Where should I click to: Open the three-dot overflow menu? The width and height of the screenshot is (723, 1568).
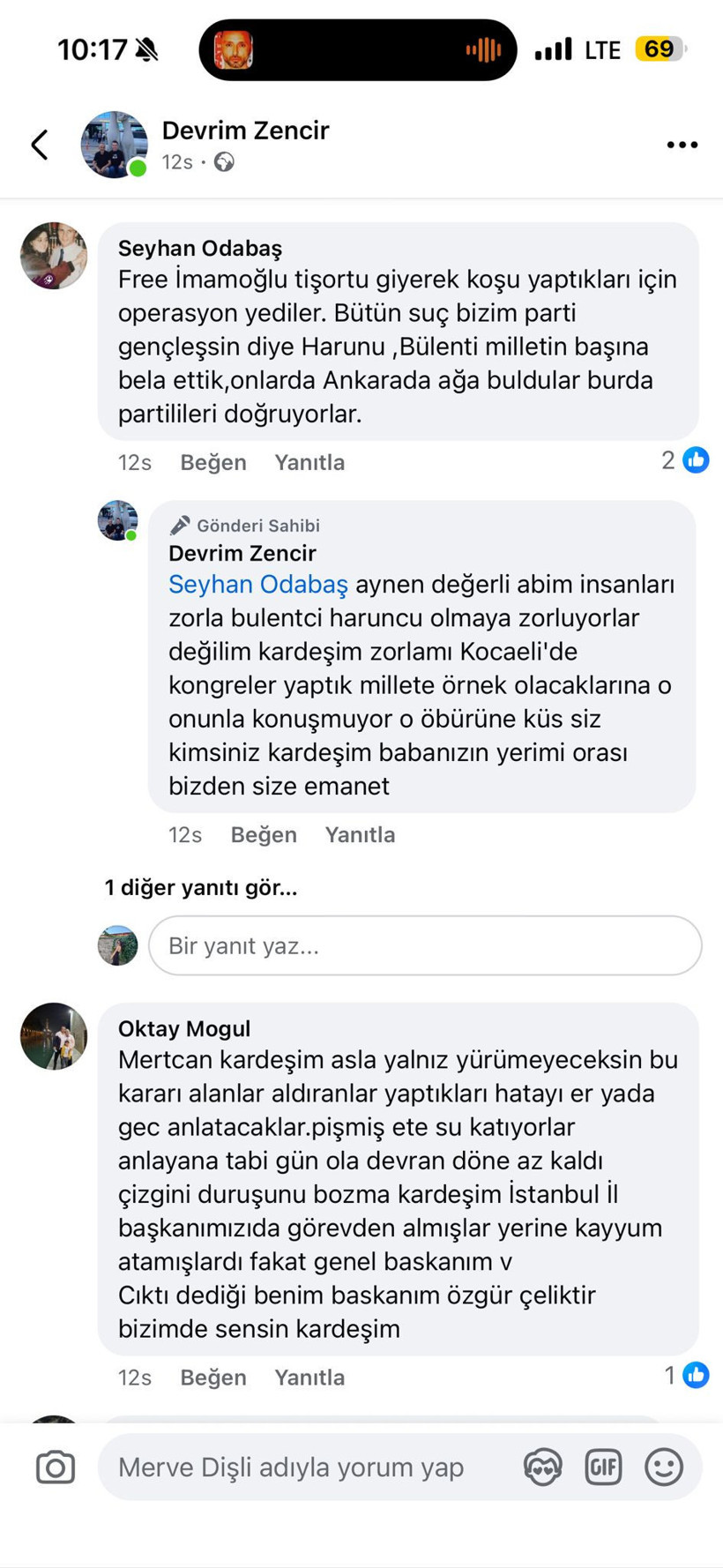coord(682,145)
